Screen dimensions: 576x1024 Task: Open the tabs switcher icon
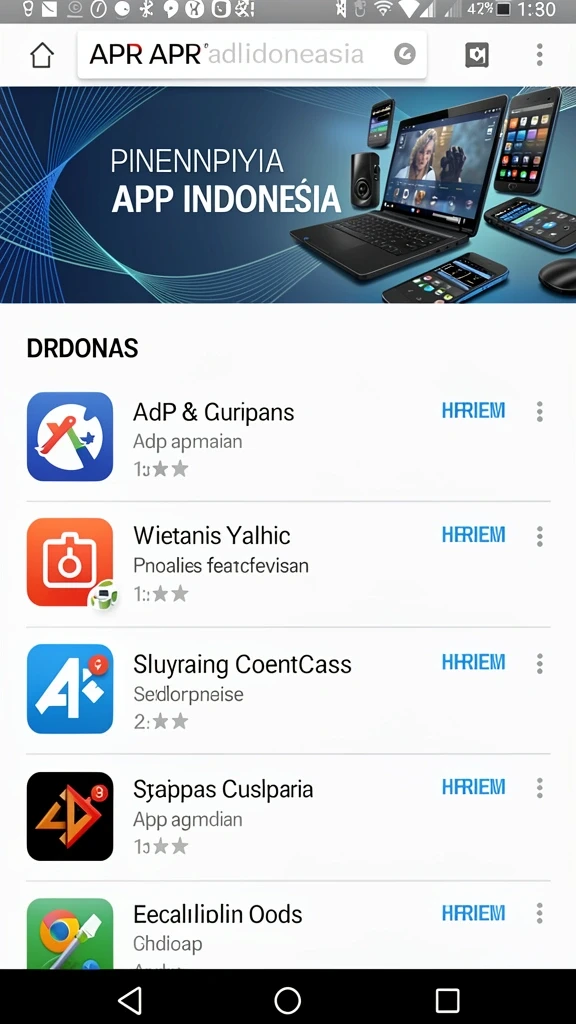[477, 56]
